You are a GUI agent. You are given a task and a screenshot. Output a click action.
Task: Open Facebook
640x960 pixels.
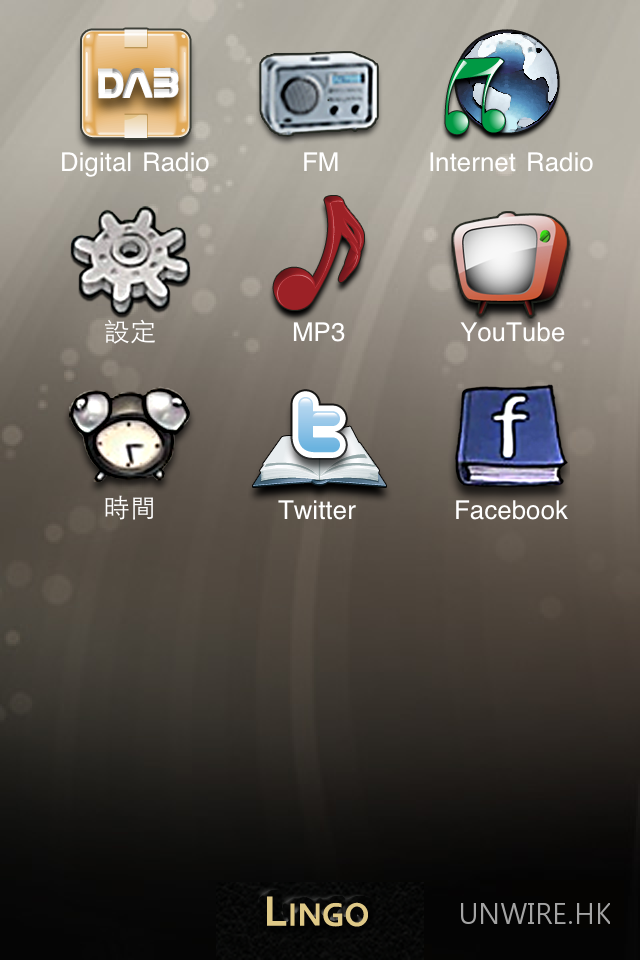510,437
